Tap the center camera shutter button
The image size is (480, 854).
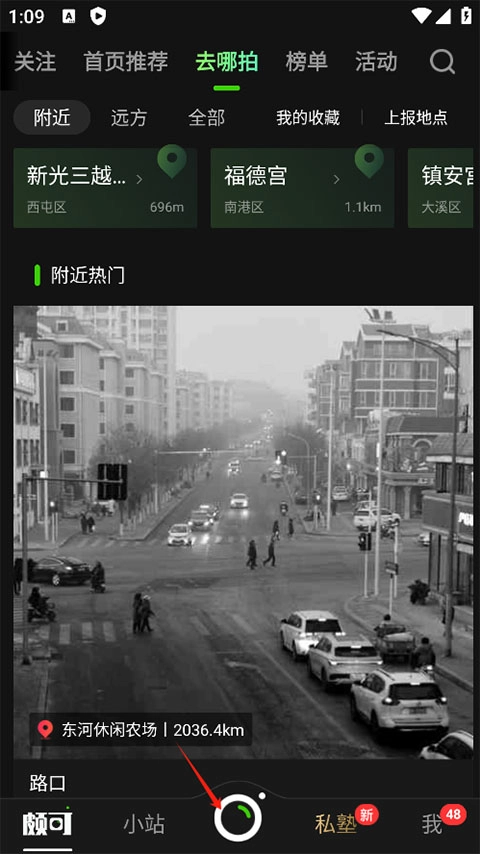pyautogui.click(x=238, y=818)
